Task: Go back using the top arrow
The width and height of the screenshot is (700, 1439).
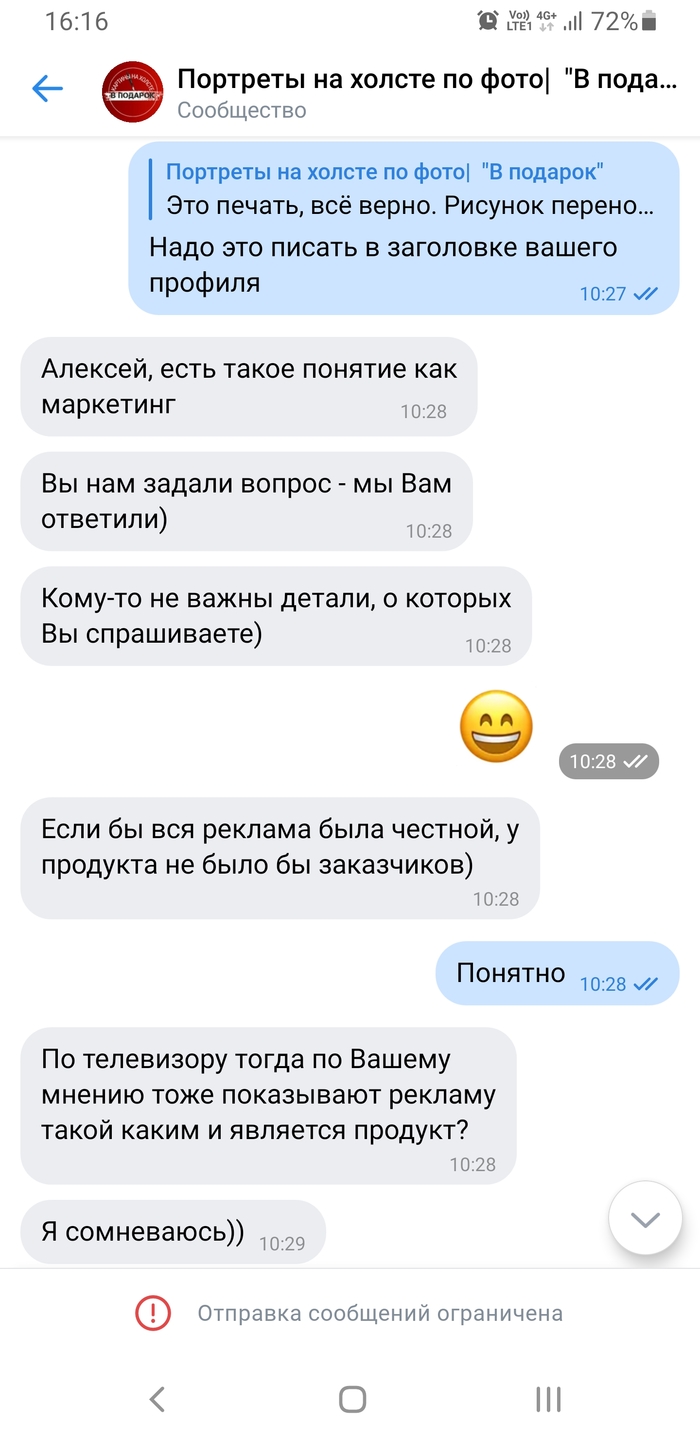Action: [47, 89]
